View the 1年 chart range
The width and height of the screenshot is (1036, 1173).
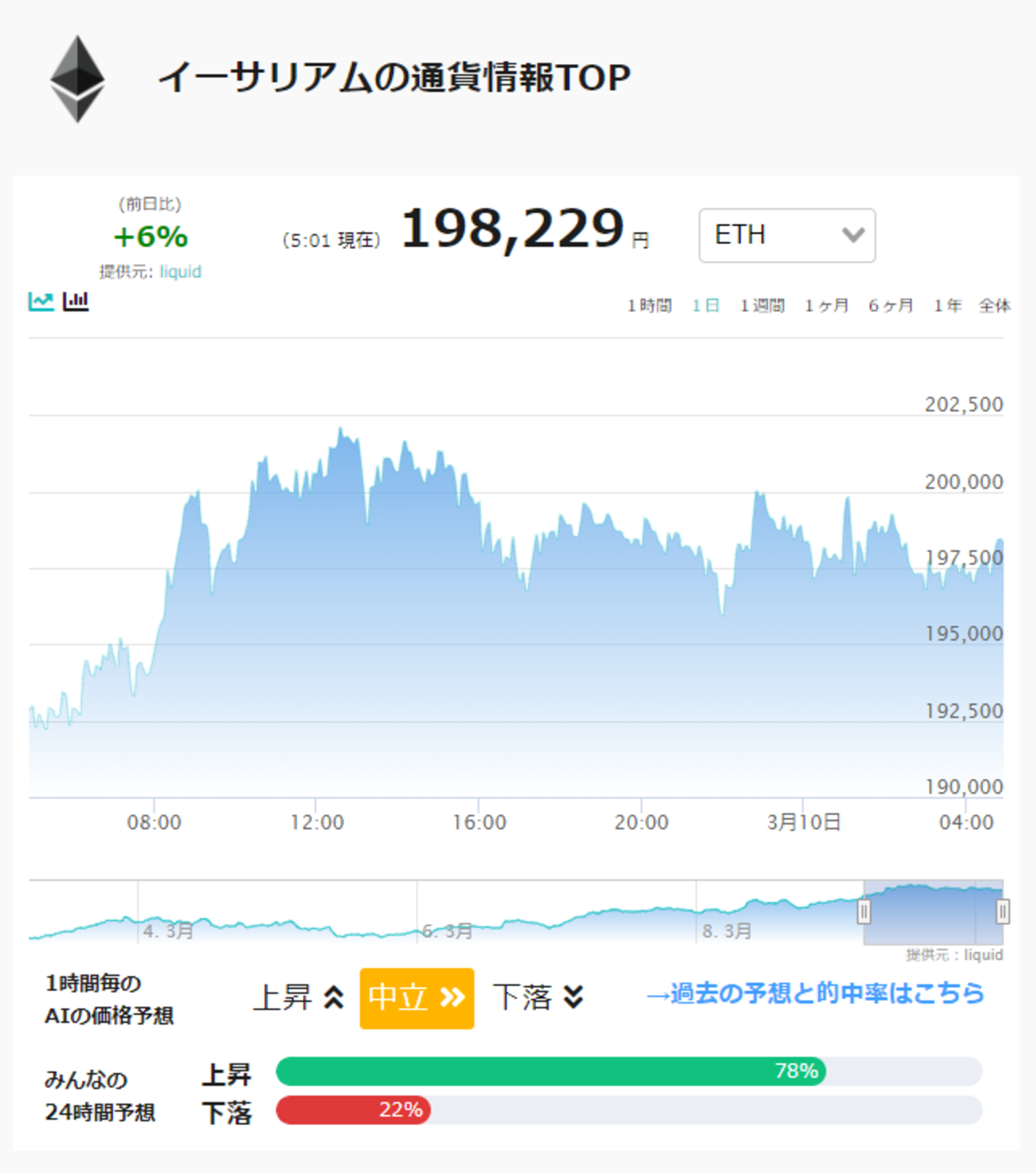tap(947, 306)
